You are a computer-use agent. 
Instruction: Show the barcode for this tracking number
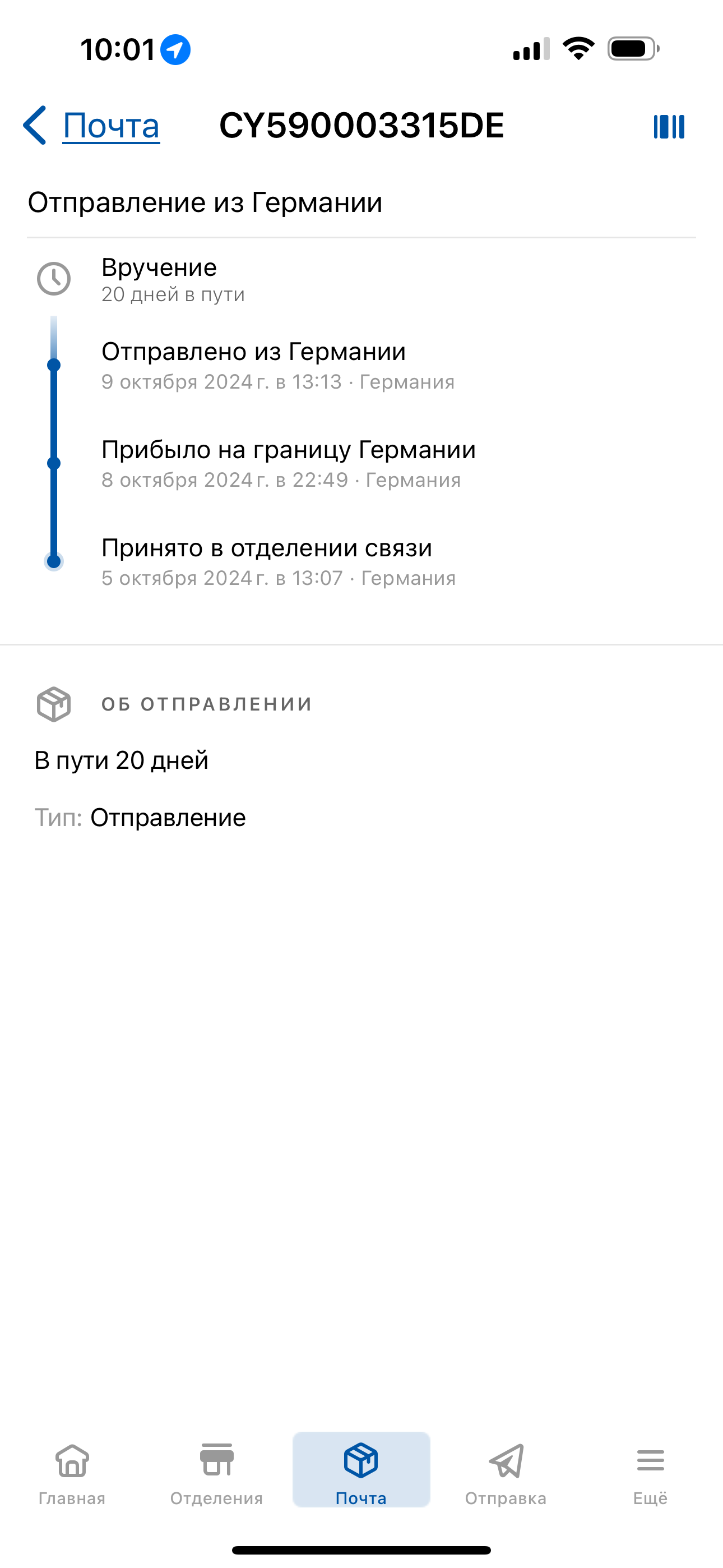click(668, 127)
